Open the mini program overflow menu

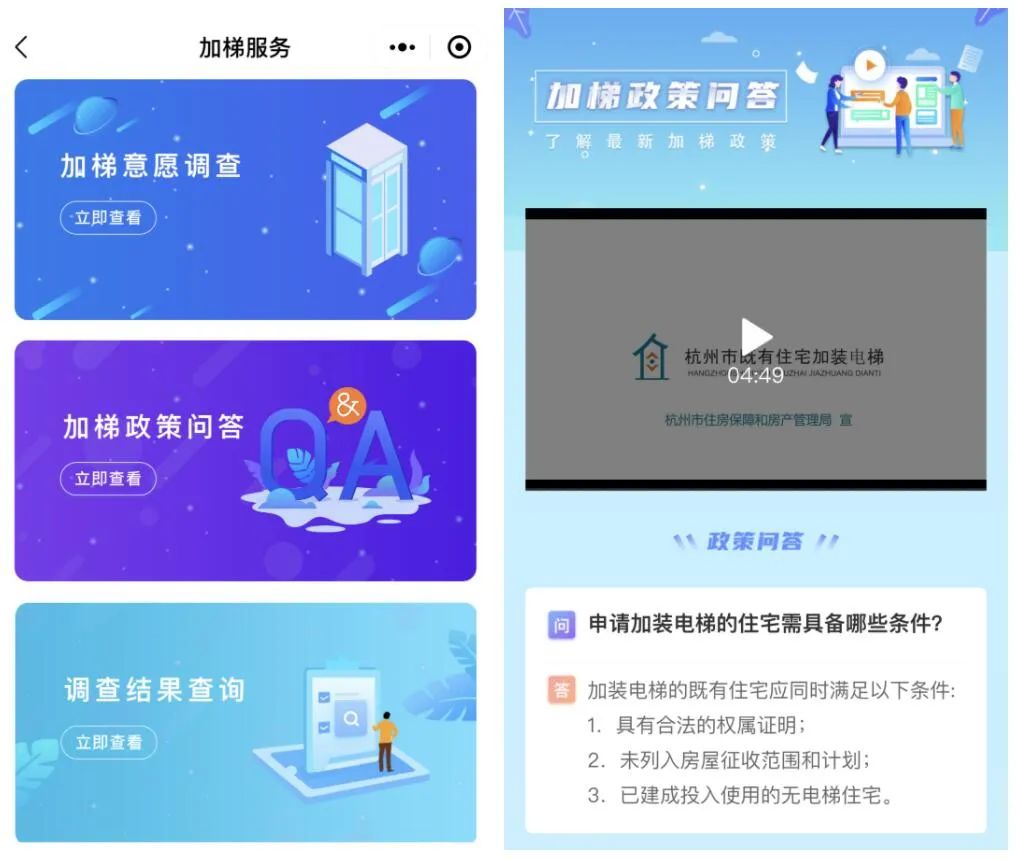pyautogui.click(x=402, y=47)
